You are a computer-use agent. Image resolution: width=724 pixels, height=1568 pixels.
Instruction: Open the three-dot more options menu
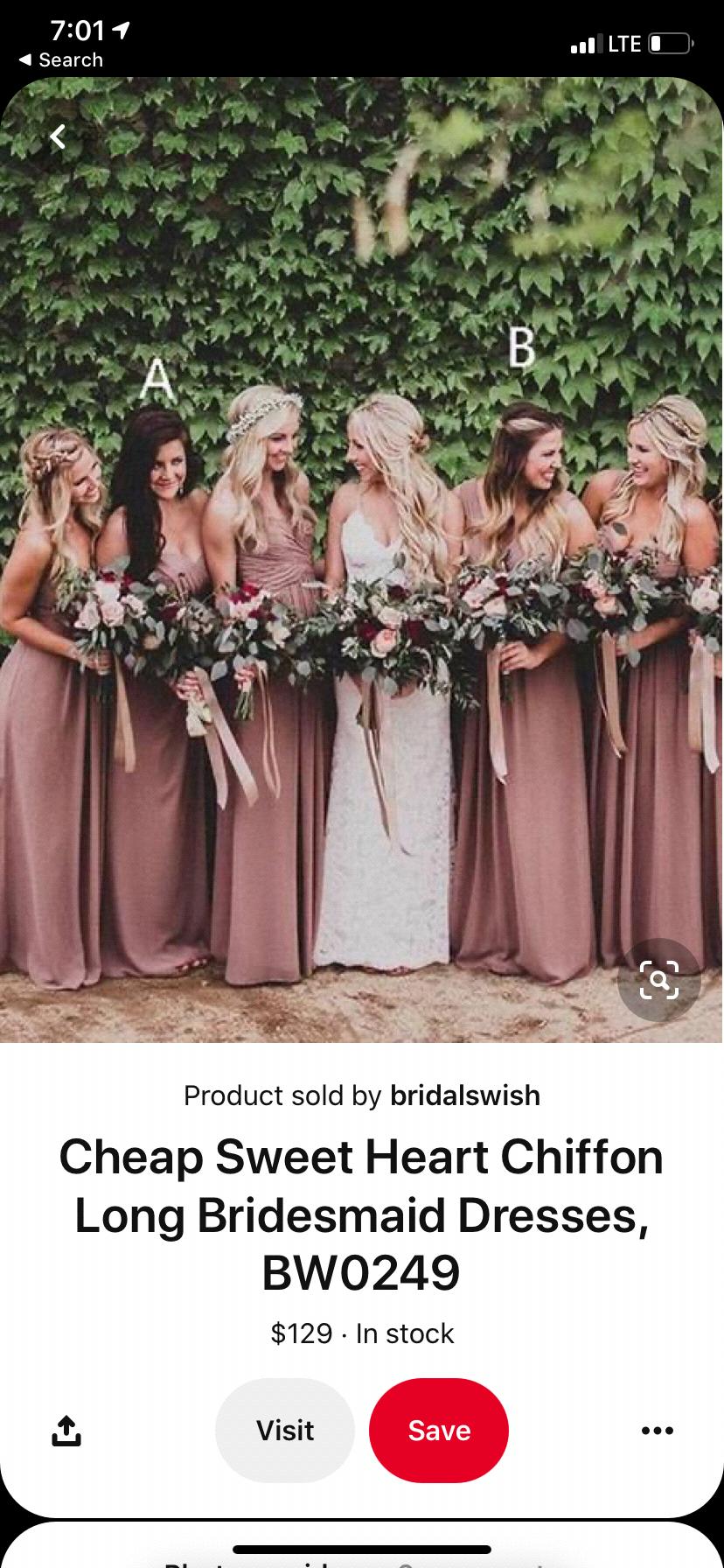click(x=657, y=1430)
